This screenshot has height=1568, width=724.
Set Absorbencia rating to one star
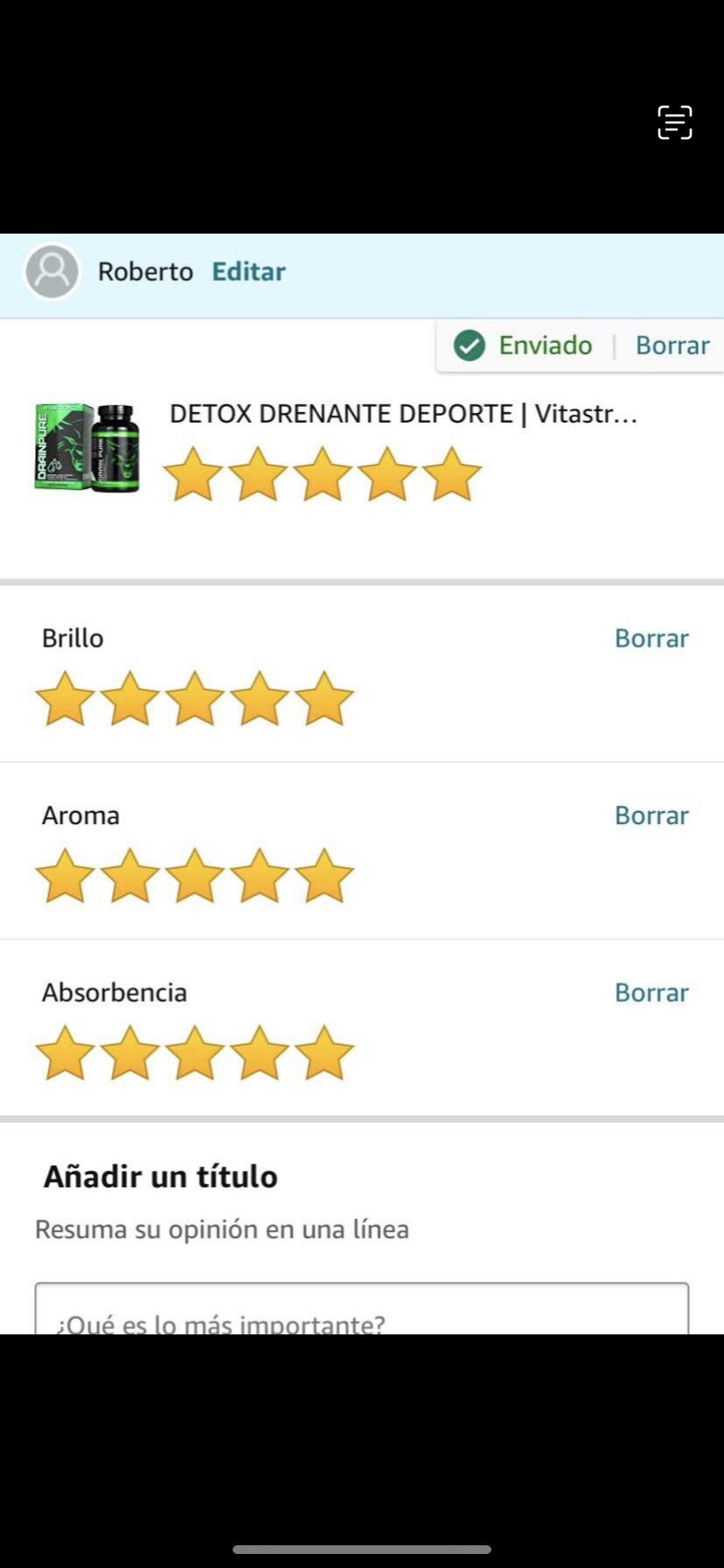tap(66, 1053)
